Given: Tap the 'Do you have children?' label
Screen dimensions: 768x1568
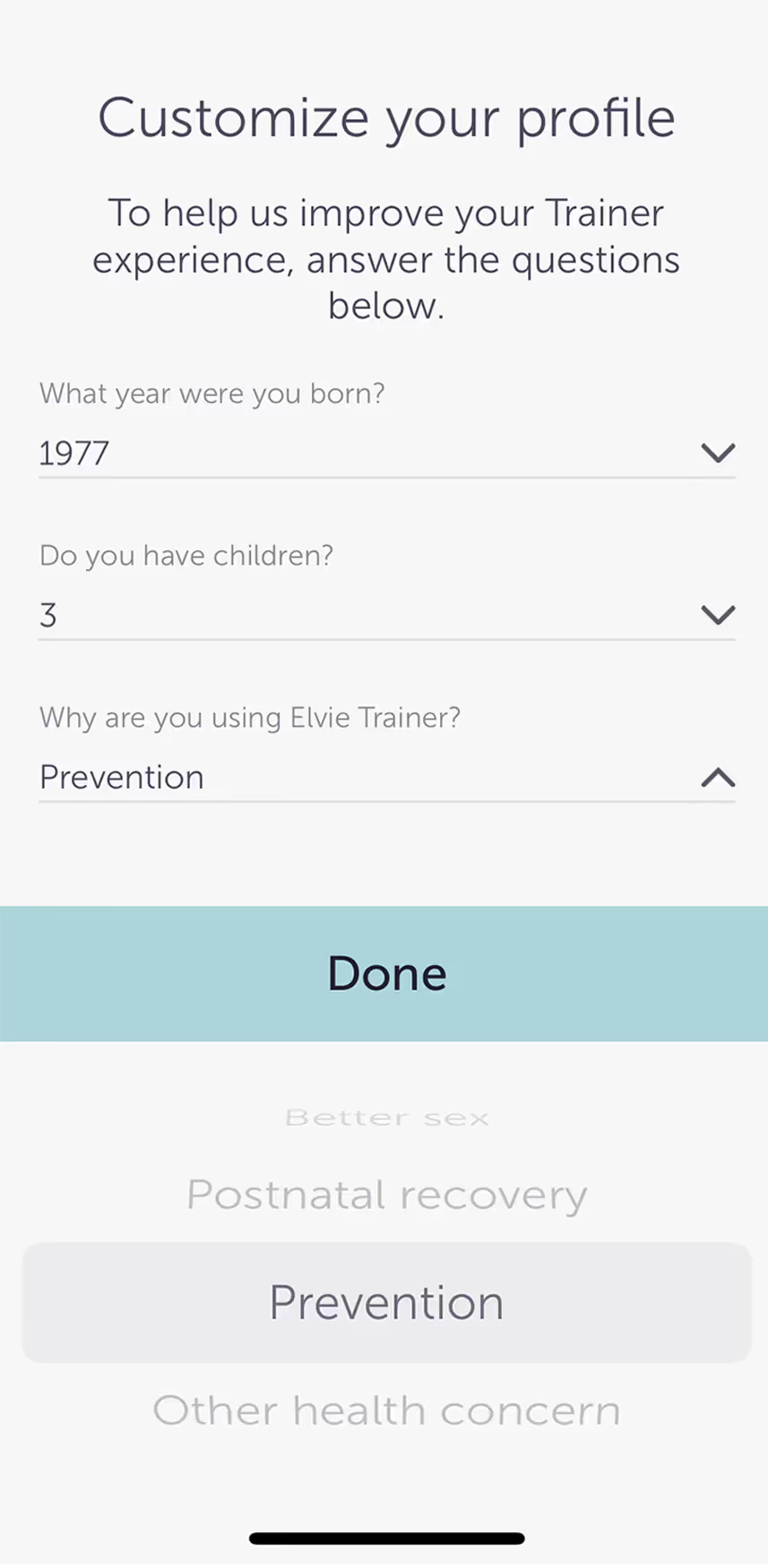Looking at the screenshot, I should coord(186,556).
